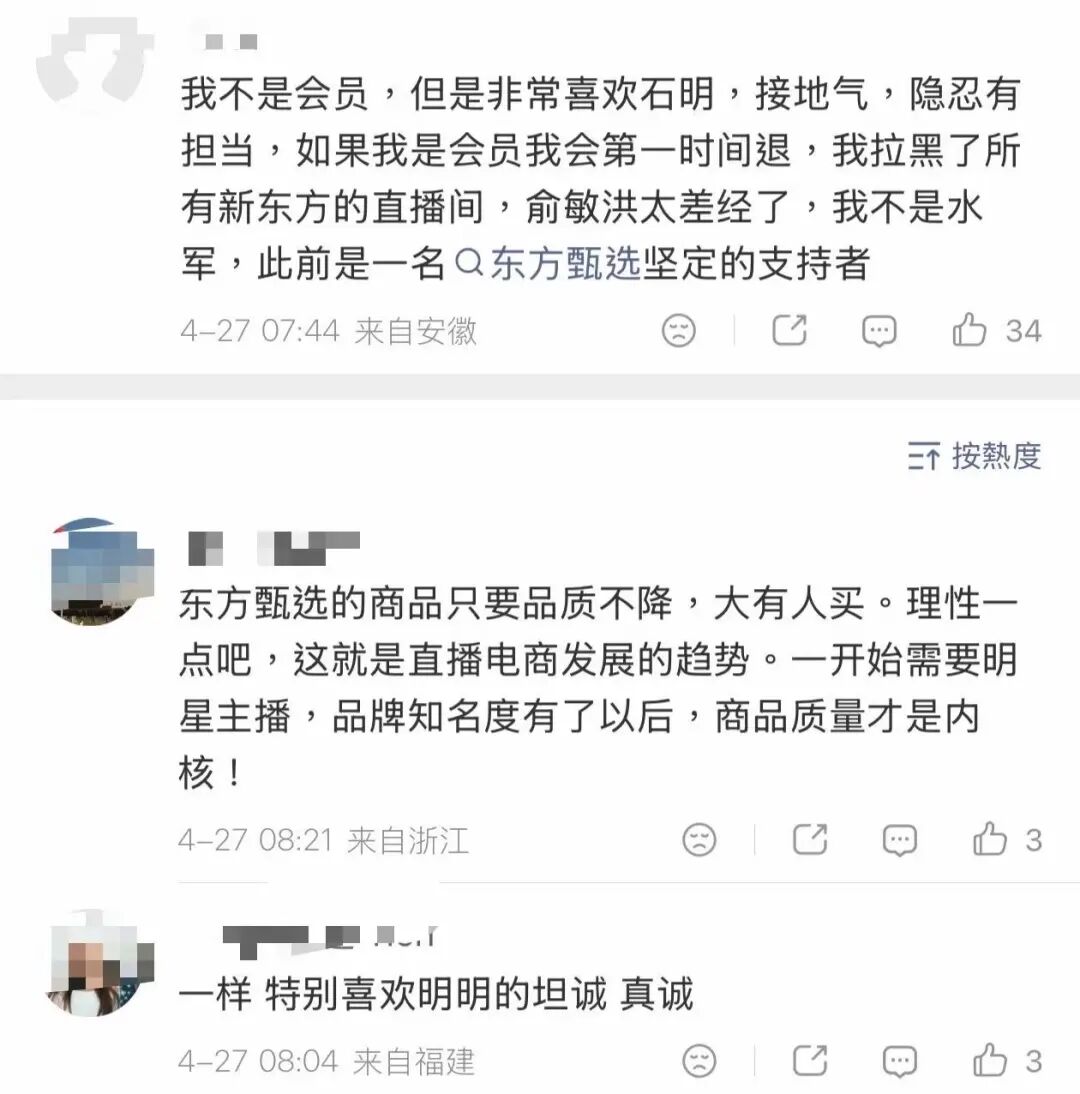Reply to the comment from 福建
Viewport: 1080px width, 1094px height.
[899, 1059]
